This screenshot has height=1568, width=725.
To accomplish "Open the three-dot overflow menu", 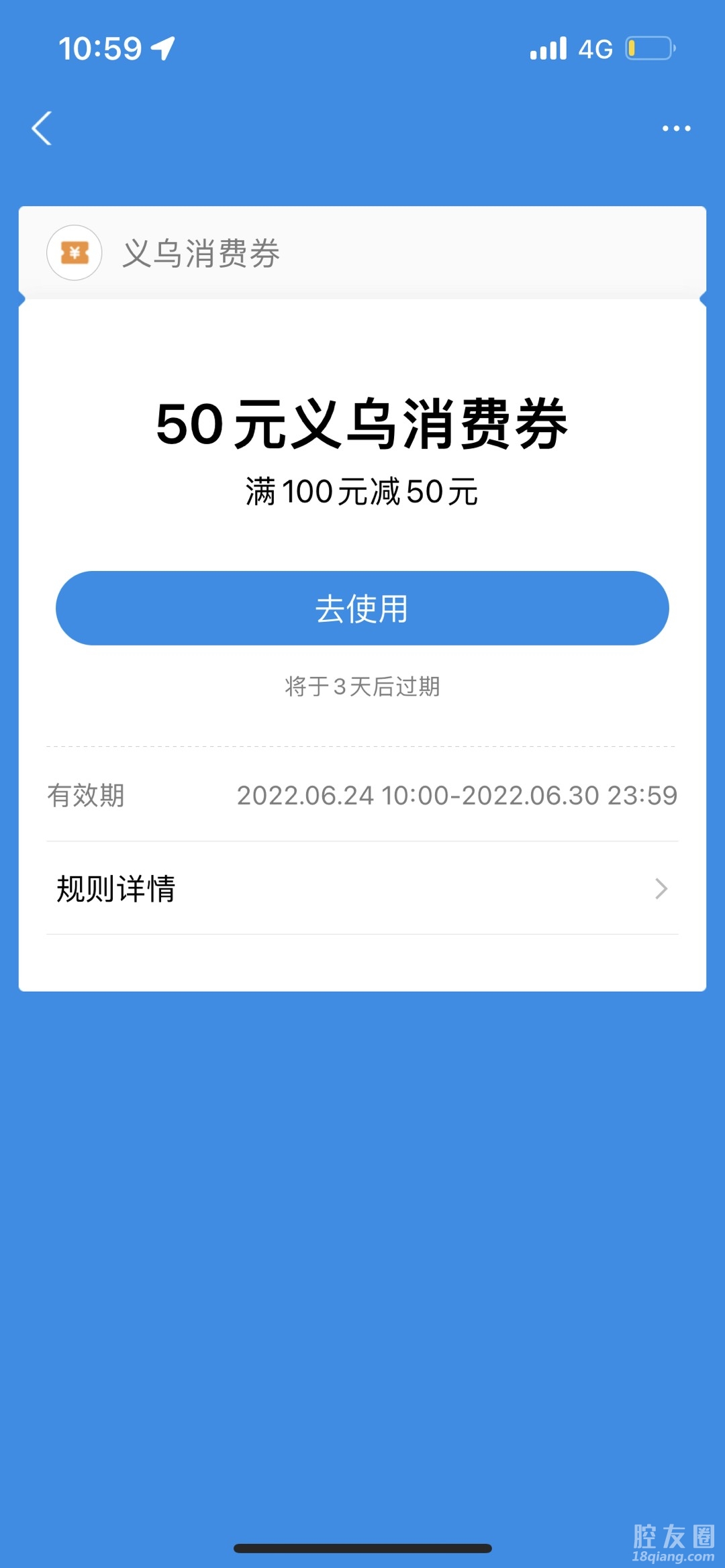I will tap(676, 128).
